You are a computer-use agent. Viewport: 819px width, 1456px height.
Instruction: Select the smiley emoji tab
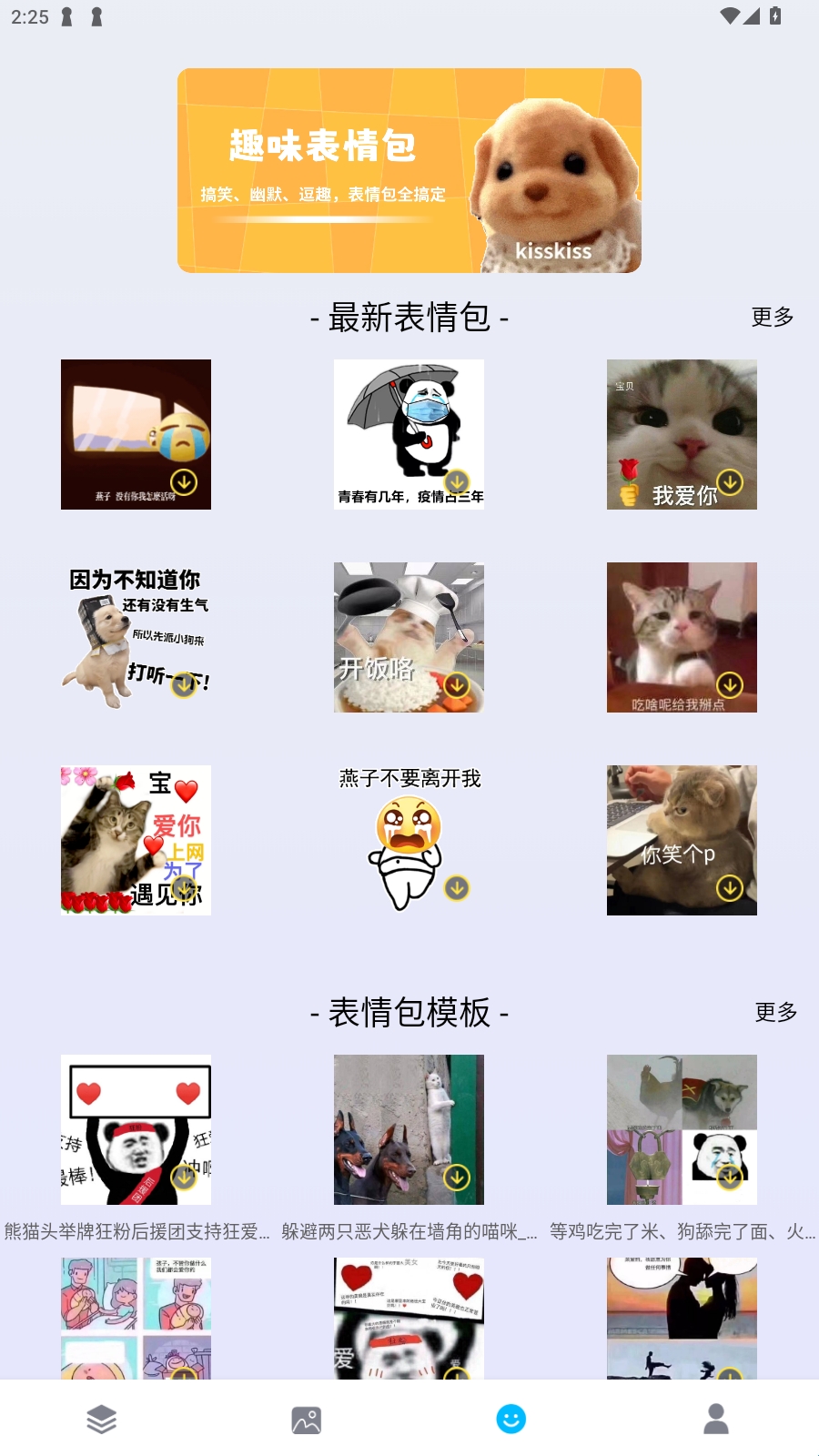(511, 1419)
